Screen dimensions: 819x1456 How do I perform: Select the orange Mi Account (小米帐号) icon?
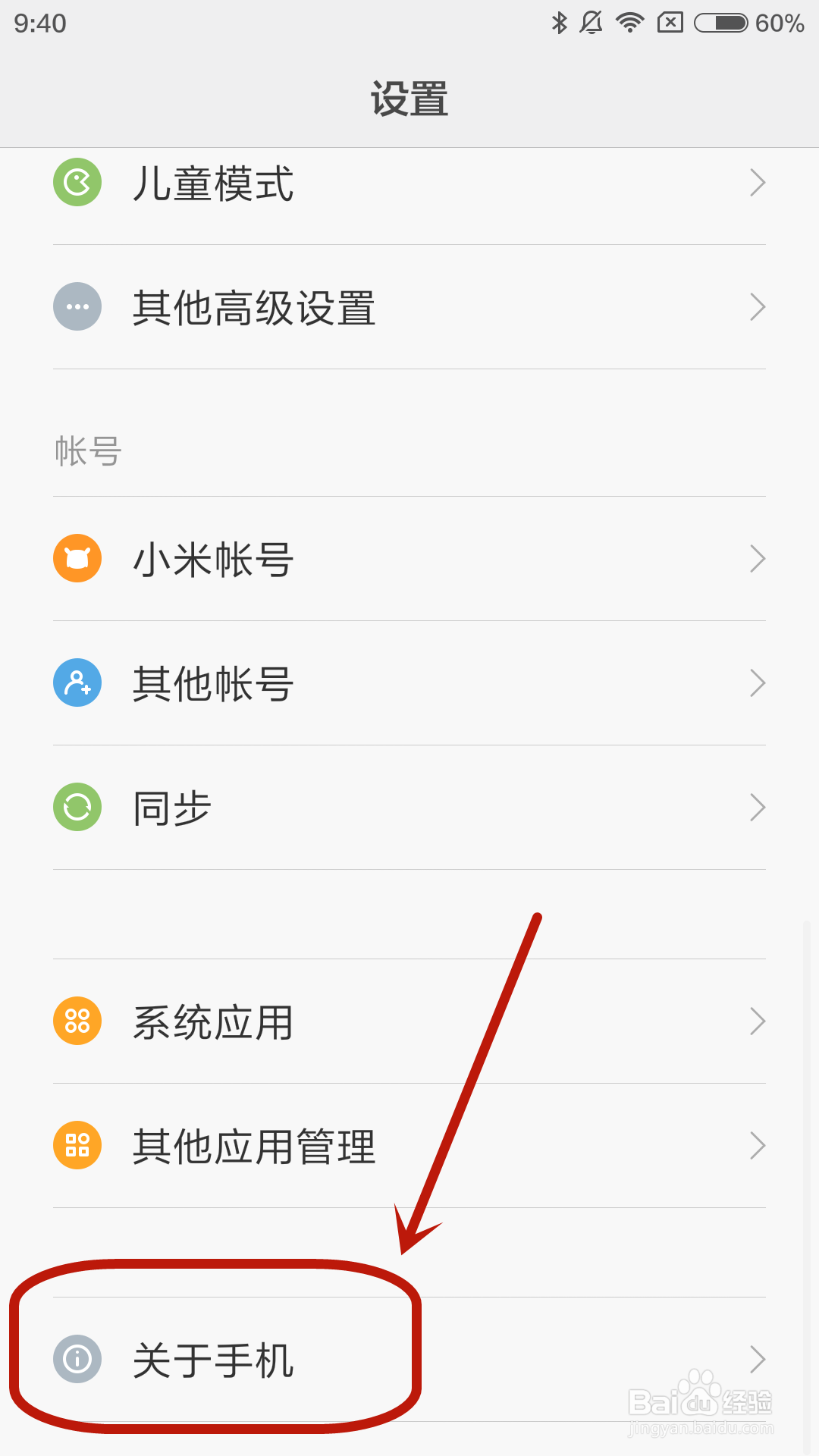pyautogui.click(x=76, y=558)
